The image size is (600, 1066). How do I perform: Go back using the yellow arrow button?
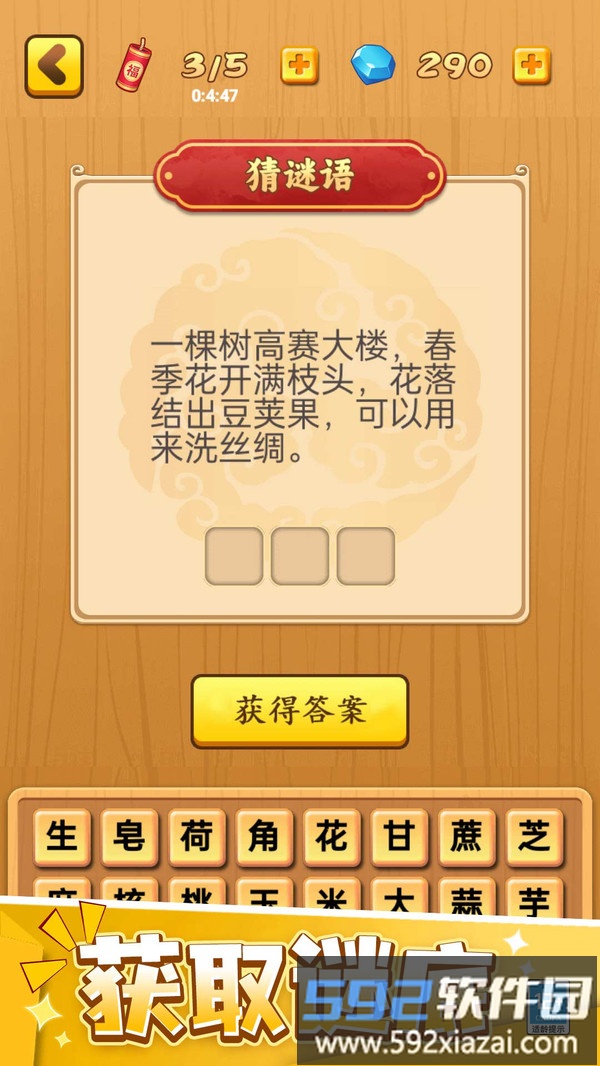click(54, 67)
